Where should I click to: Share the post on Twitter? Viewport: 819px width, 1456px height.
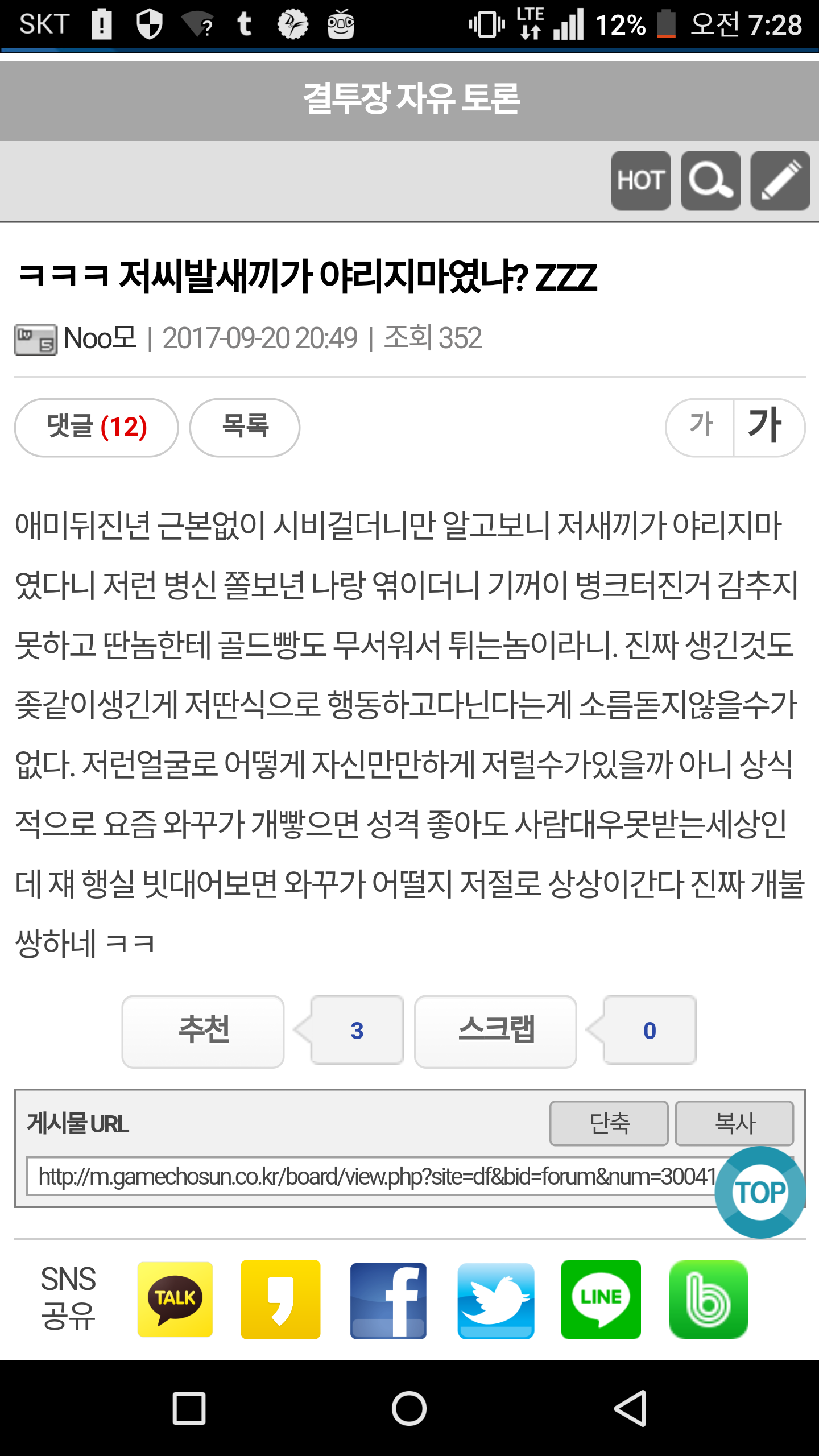click(495, 1300)
